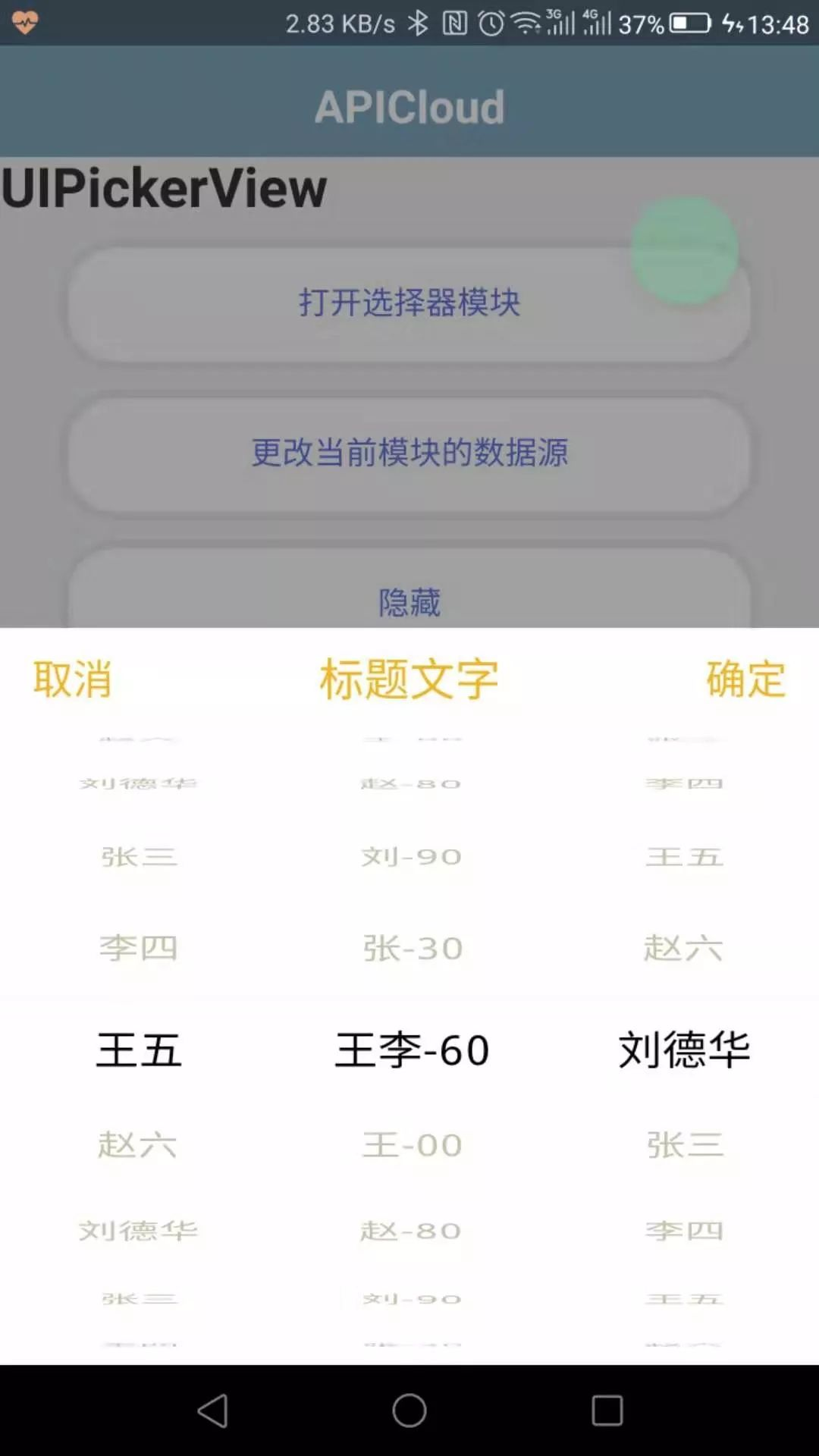Go back using the system back button
This screenshot has height=1456, width=819.
pos(212,1411)
